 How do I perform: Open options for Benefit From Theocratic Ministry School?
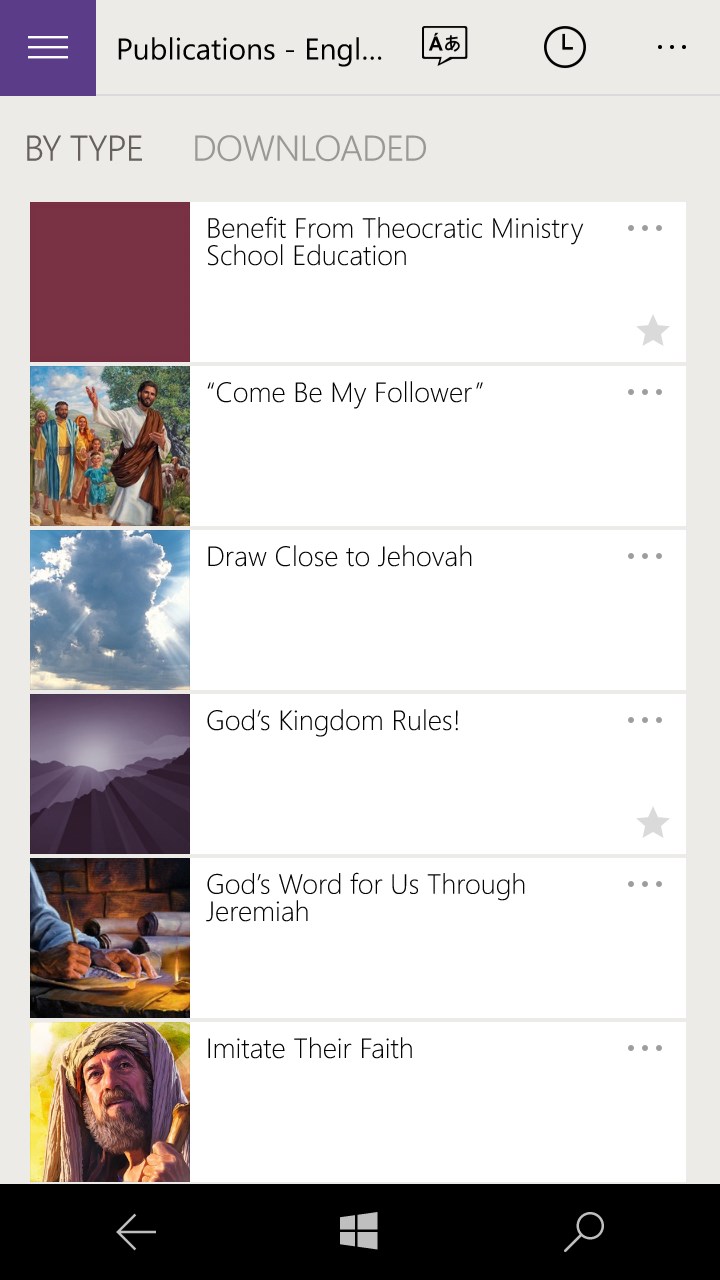click(x=645, y=228)
